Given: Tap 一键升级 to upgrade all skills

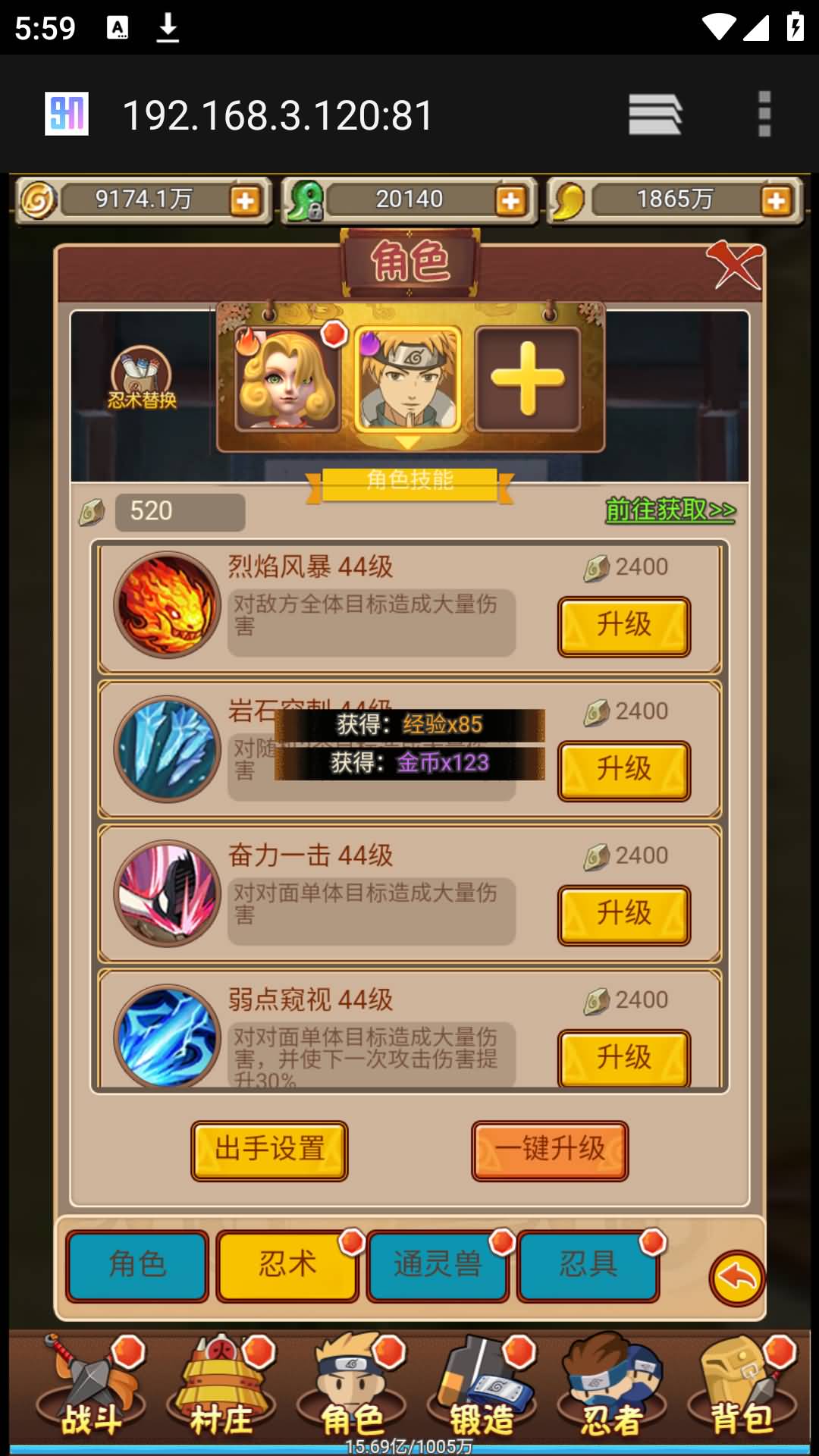Looking at the screenshot, I should [x=550, y=1150].
